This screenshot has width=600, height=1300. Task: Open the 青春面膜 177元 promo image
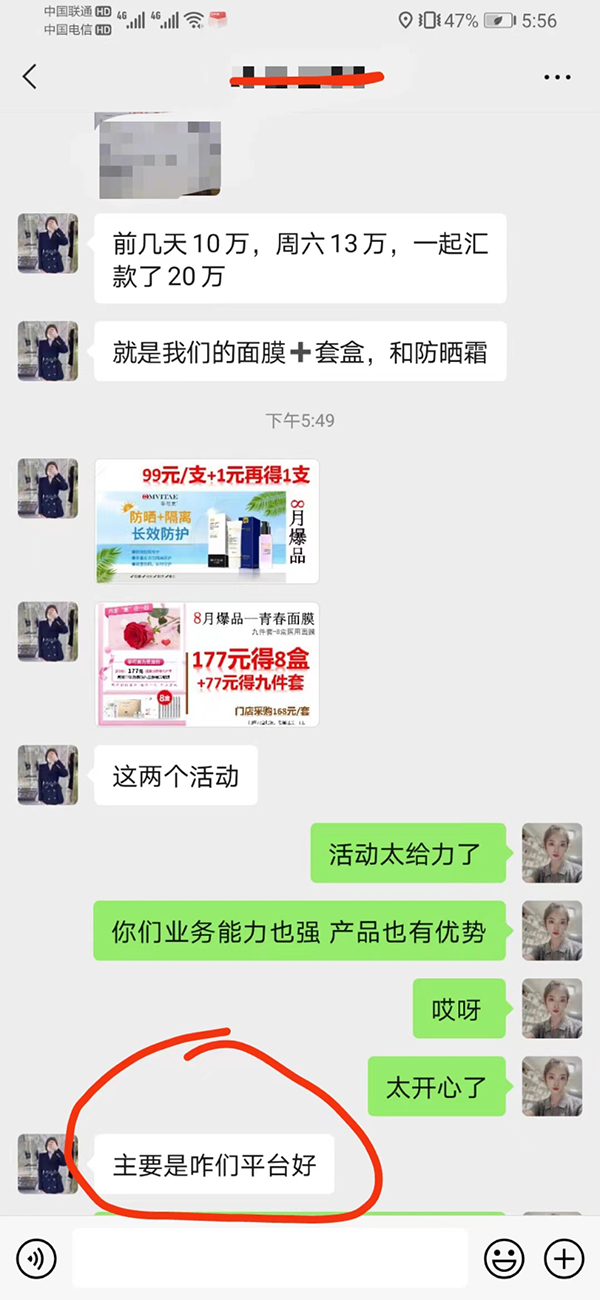(207, 664)
